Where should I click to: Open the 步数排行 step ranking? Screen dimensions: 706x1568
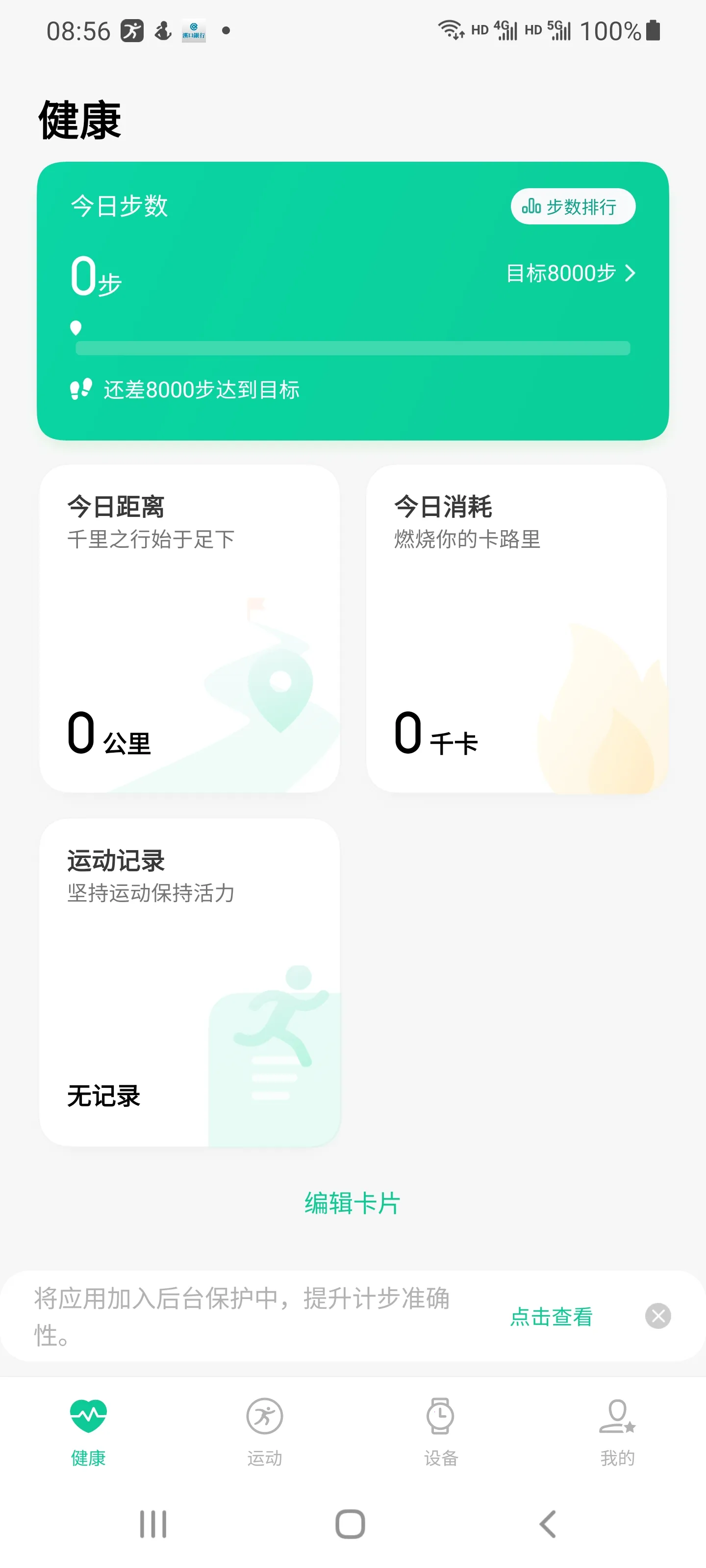click(573, 207)
